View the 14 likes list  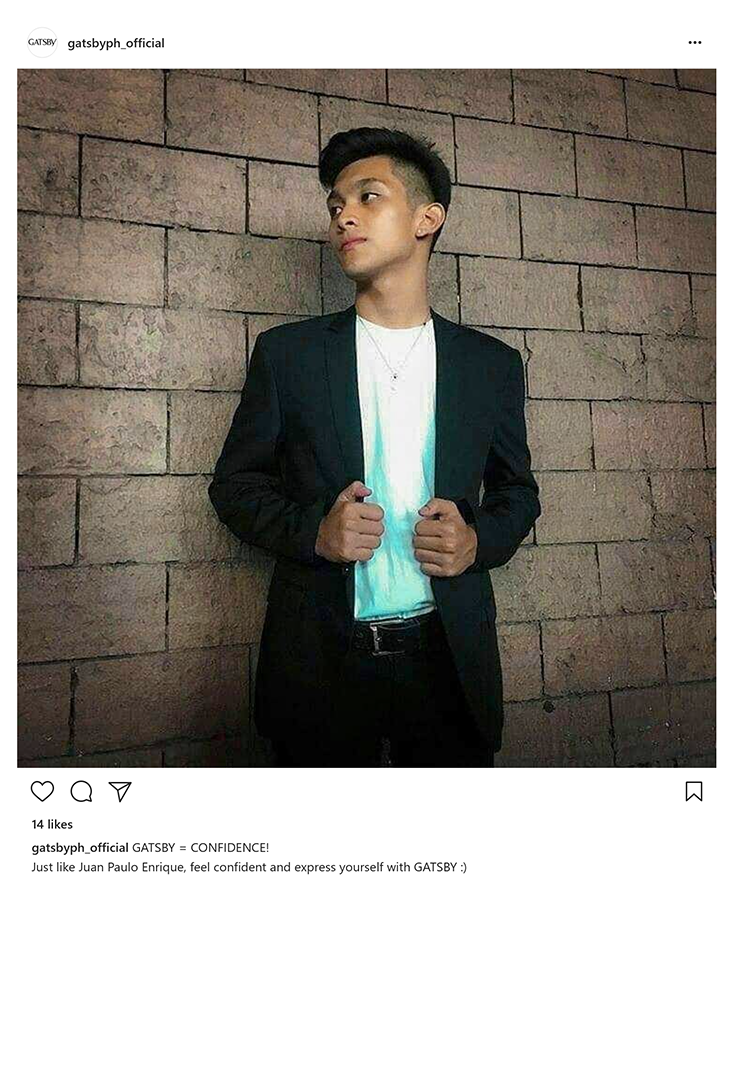(x=52, y=824)
